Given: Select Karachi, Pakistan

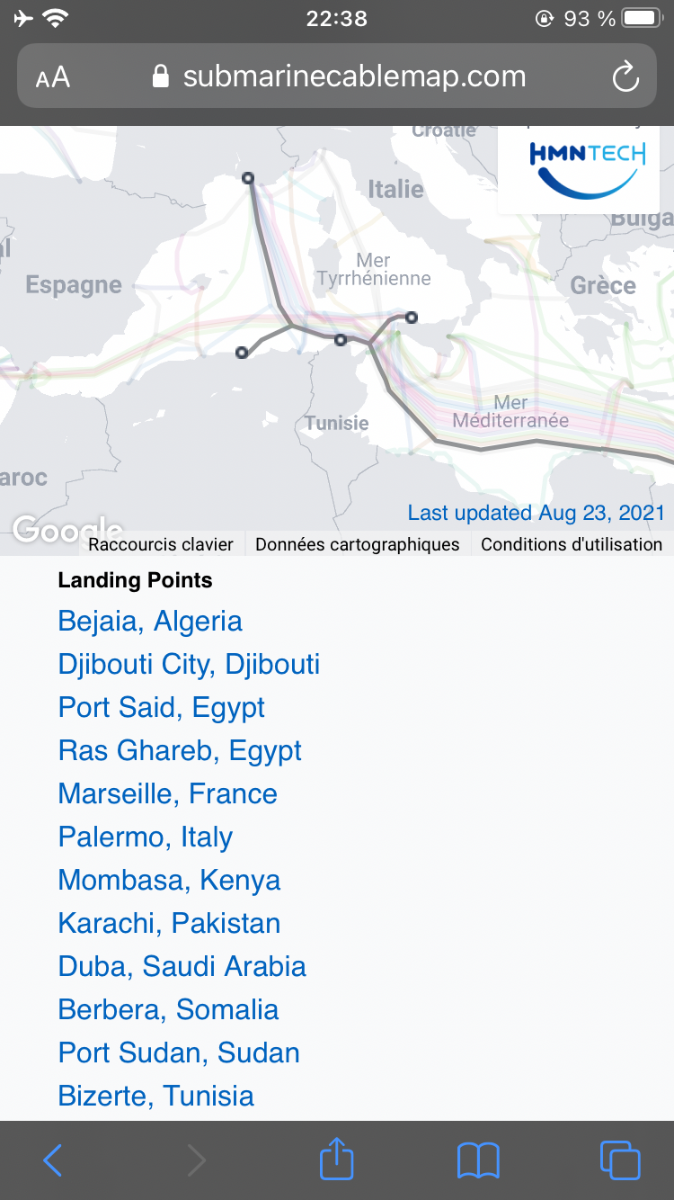Looking at the screenshot, I should [169, 923].
